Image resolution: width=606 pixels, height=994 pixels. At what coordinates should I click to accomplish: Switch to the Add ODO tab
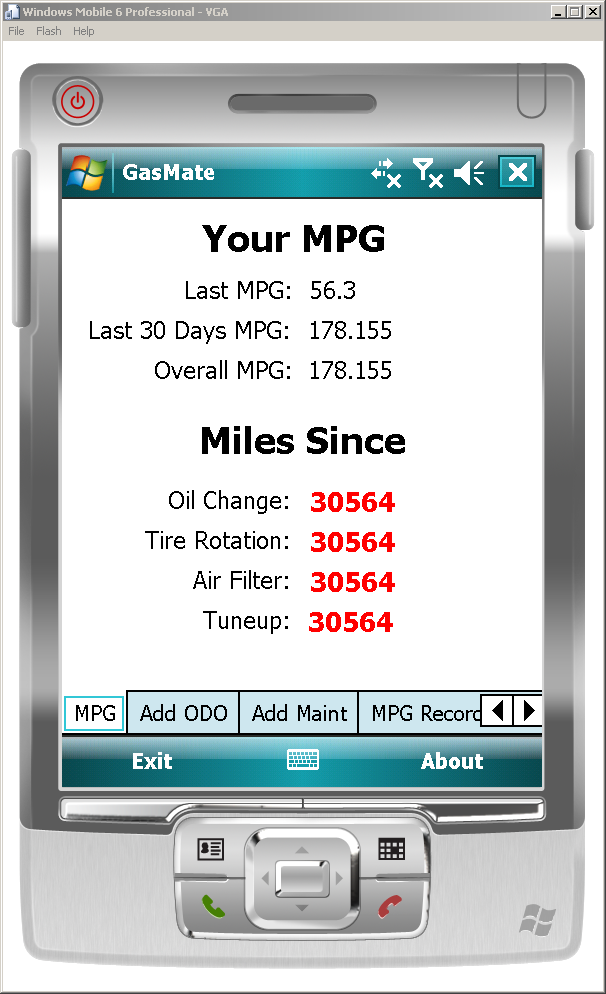(183, 713)
